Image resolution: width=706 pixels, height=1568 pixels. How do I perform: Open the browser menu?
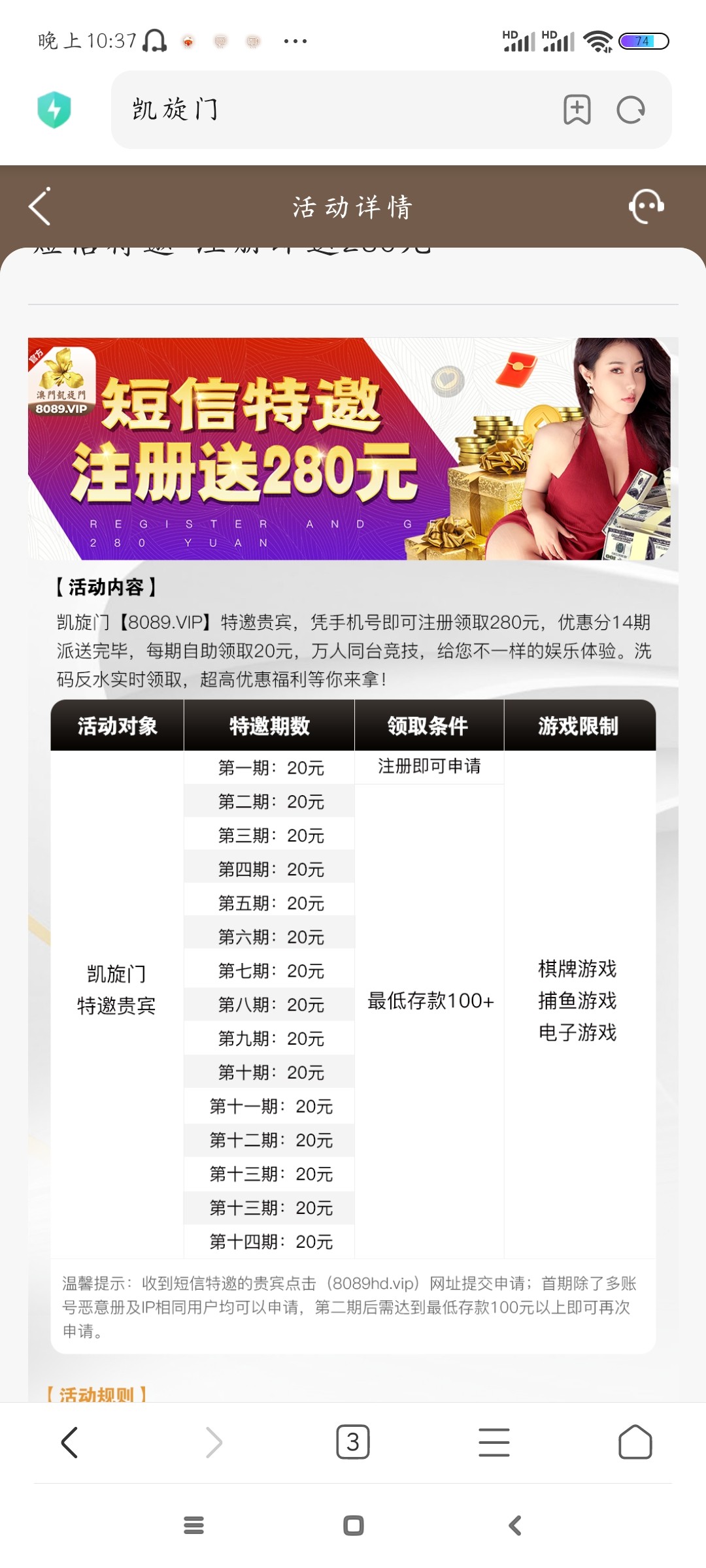point(494,1442)
